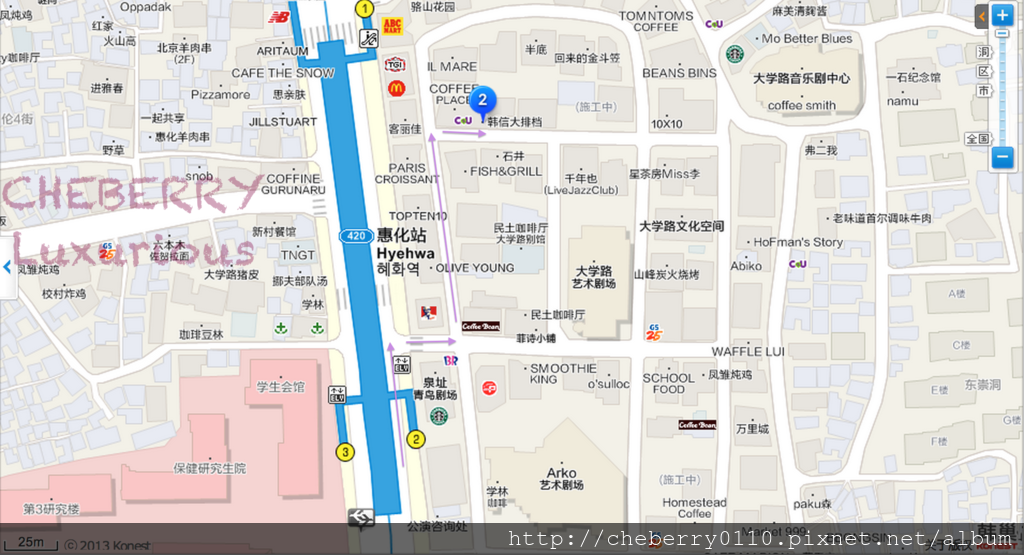Set zoom level to 洞
Image resolution: width=1024 pixels, height=555 pixels.
point(984,51)
